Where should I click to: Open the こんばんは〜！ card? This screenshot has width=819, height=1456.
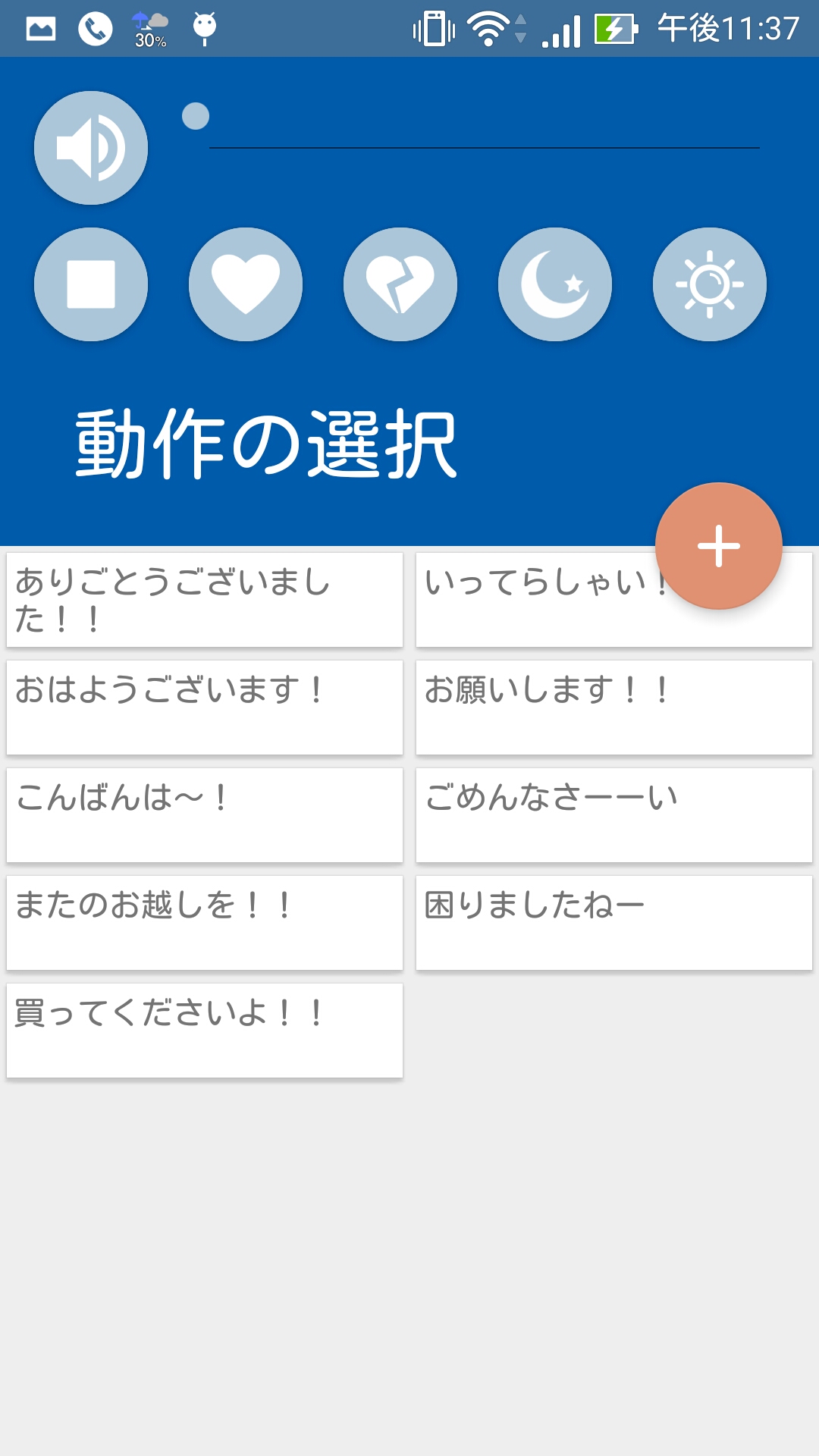point(205,815)
